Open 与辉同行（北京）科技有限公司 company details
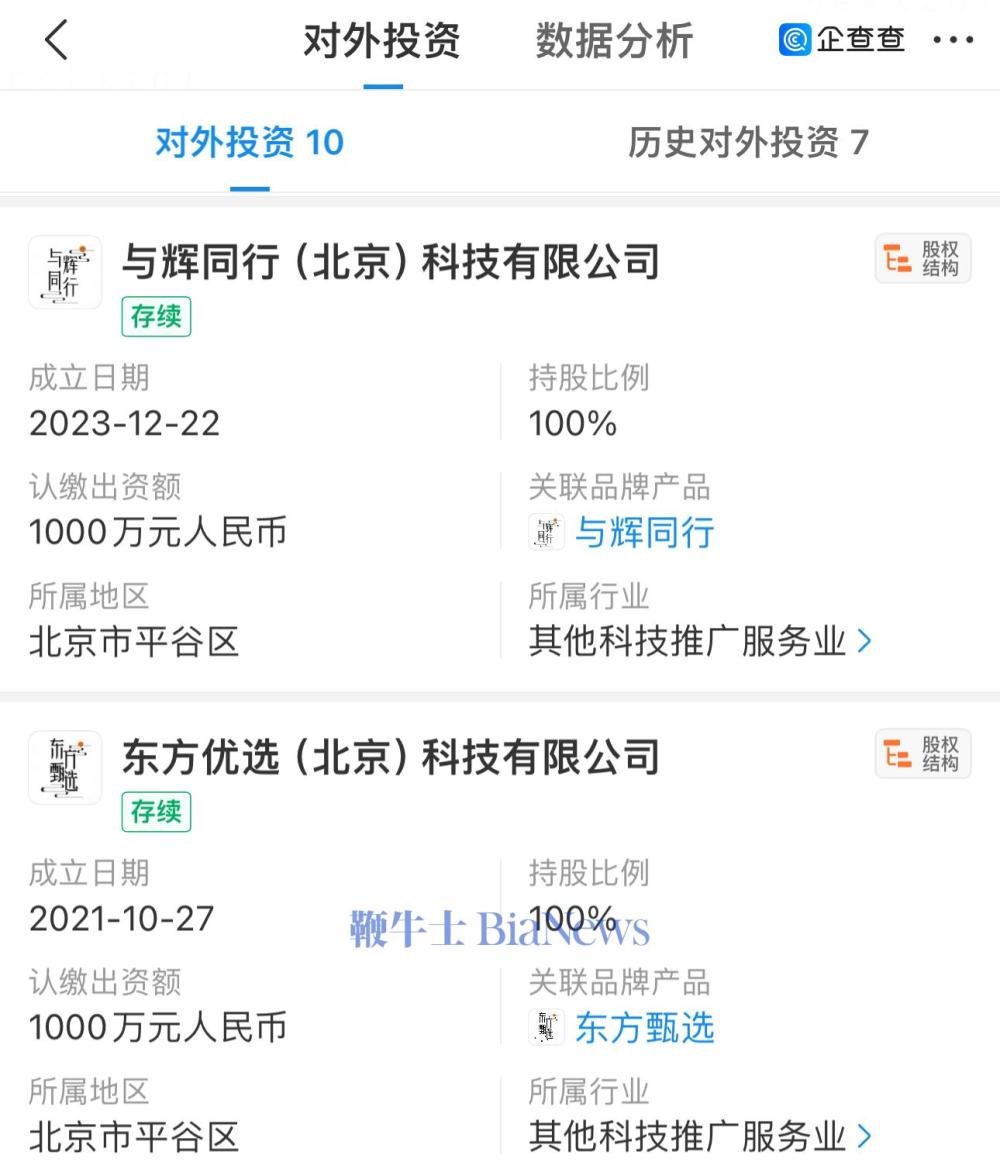 [x=390, y=262]
